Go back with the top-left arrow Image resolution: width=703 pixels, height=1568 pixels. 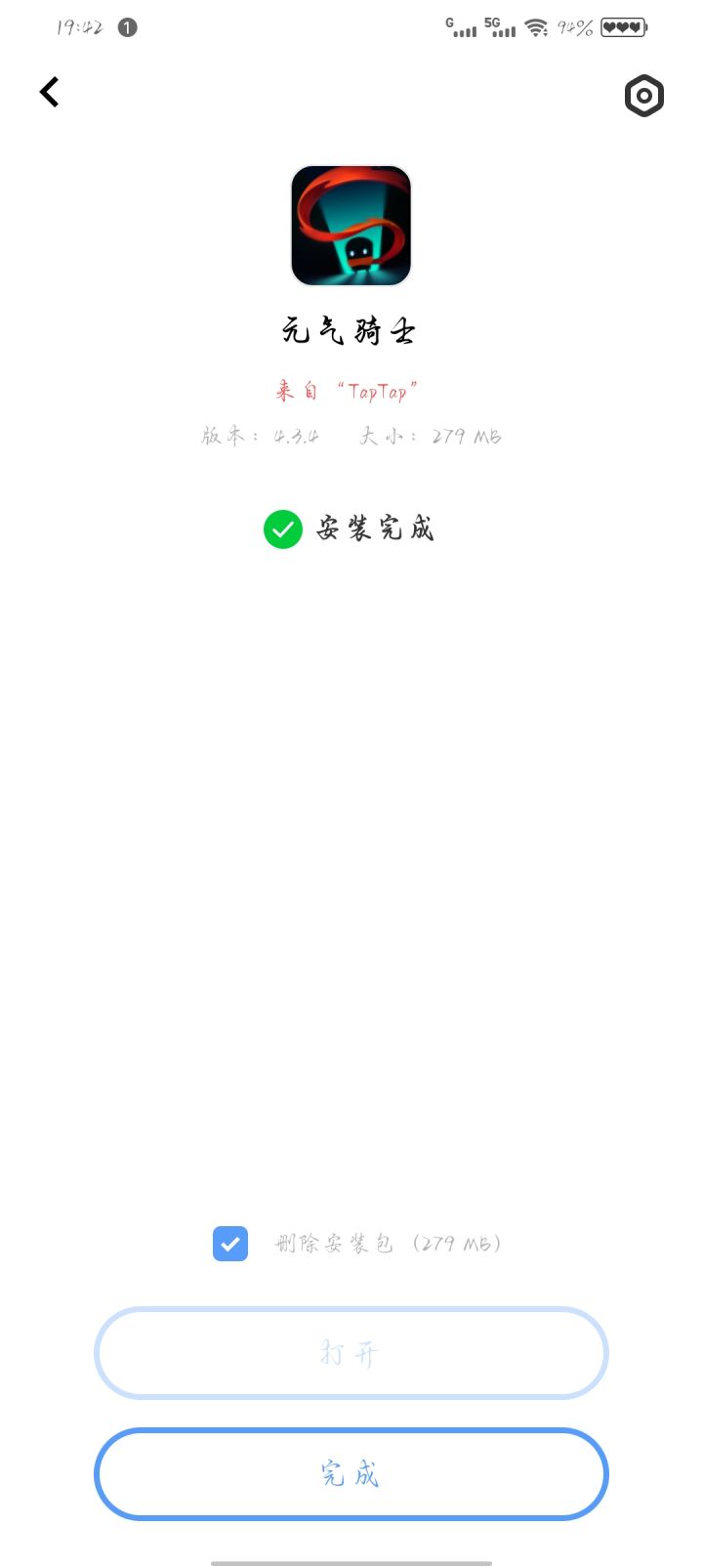click(50, 92)
